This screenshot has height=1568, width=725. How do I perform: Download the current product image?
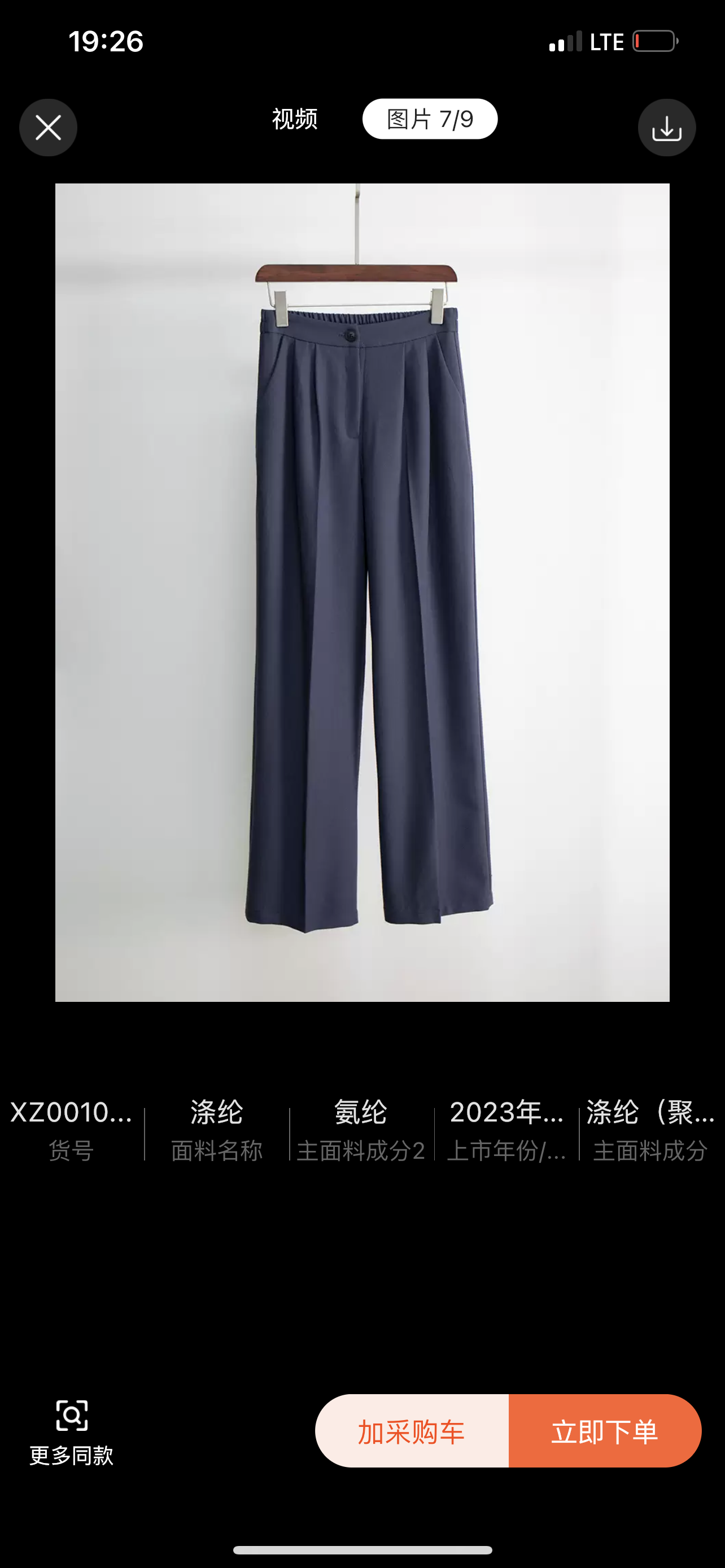[667, 128]
